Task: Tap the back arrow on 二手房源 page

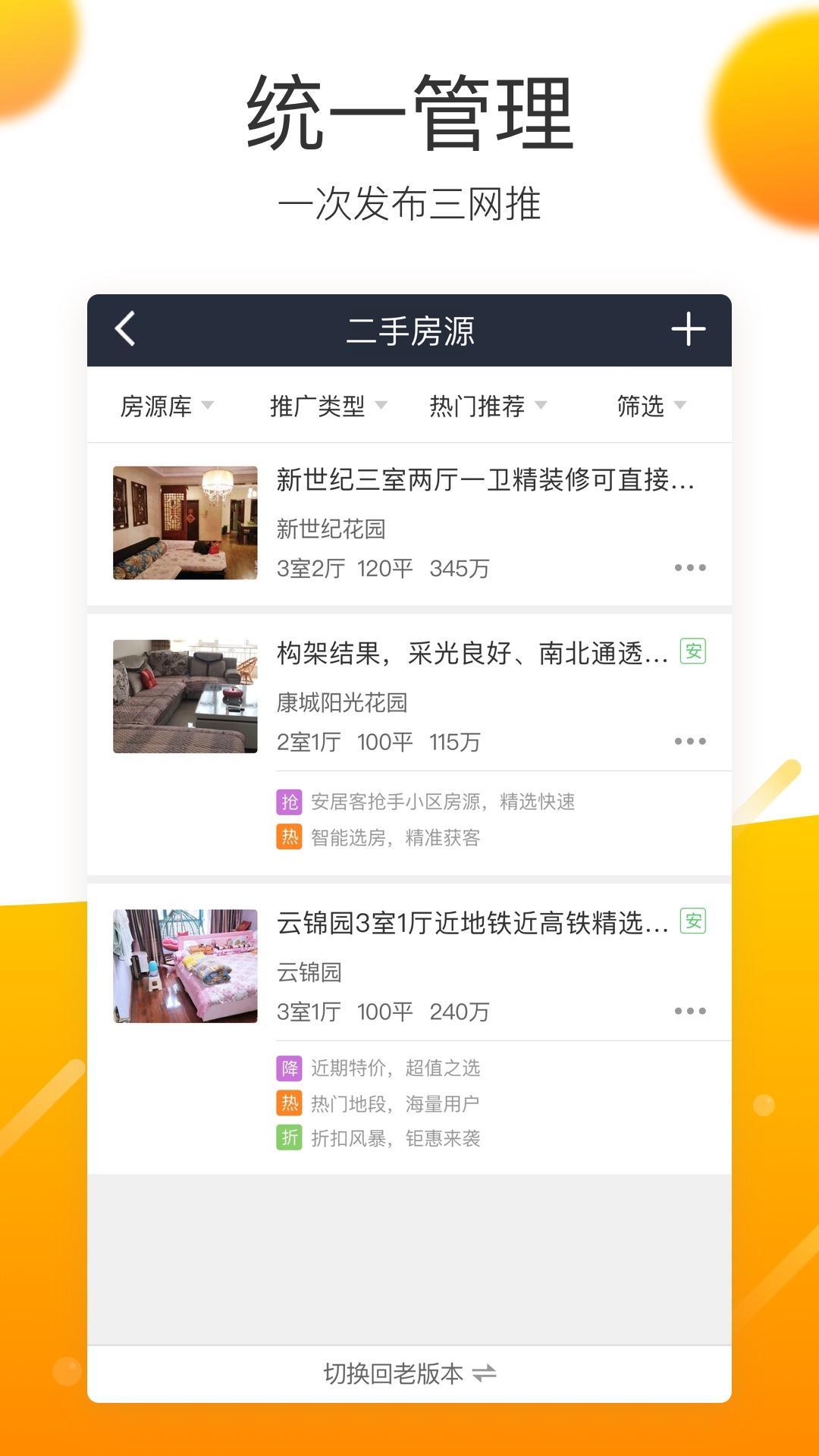Action: click(124, 329)
